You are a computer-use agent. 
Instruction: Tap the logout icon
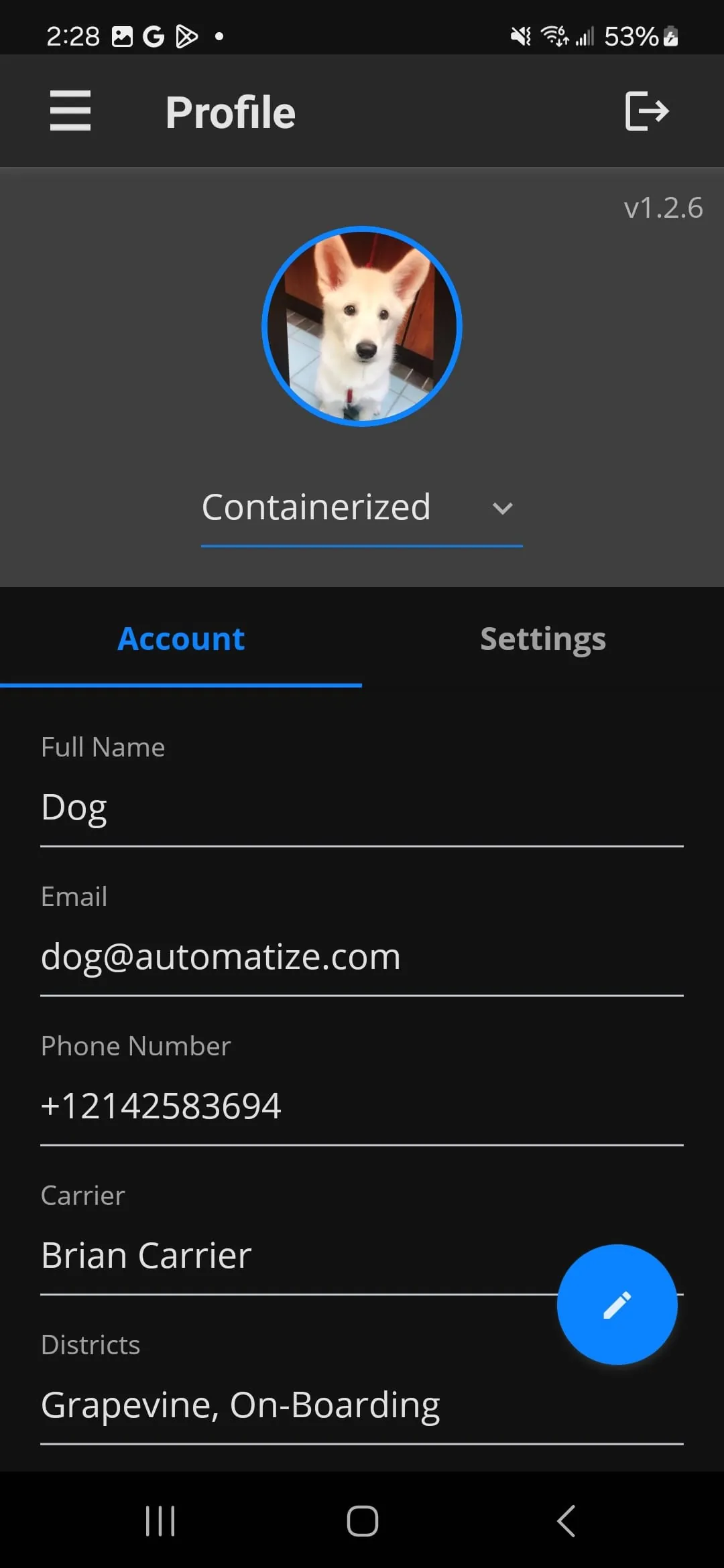646,111
